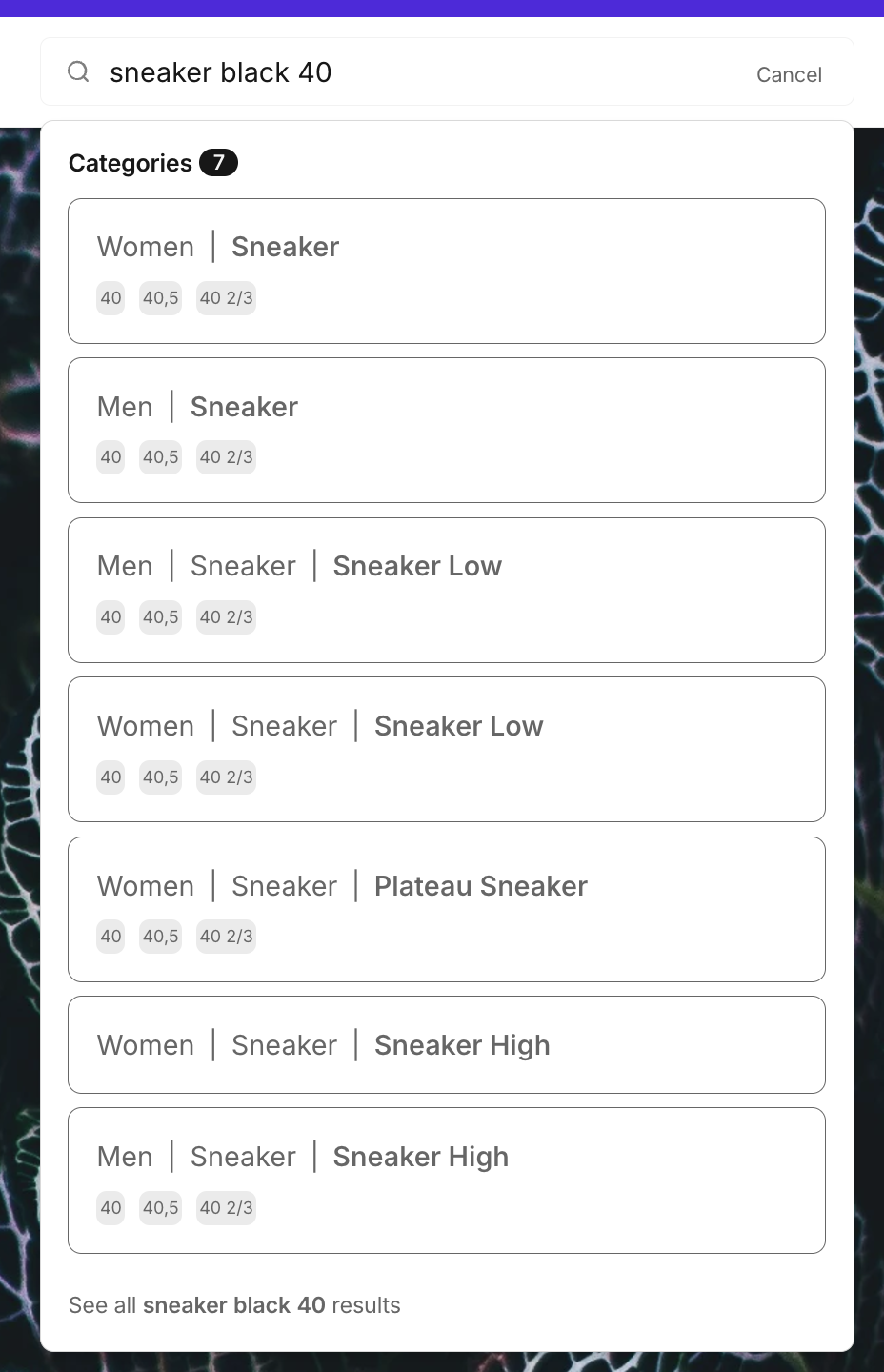Open Women Sneaker High category
The height and width of the screenshot is (1372, 884).
446,1045
